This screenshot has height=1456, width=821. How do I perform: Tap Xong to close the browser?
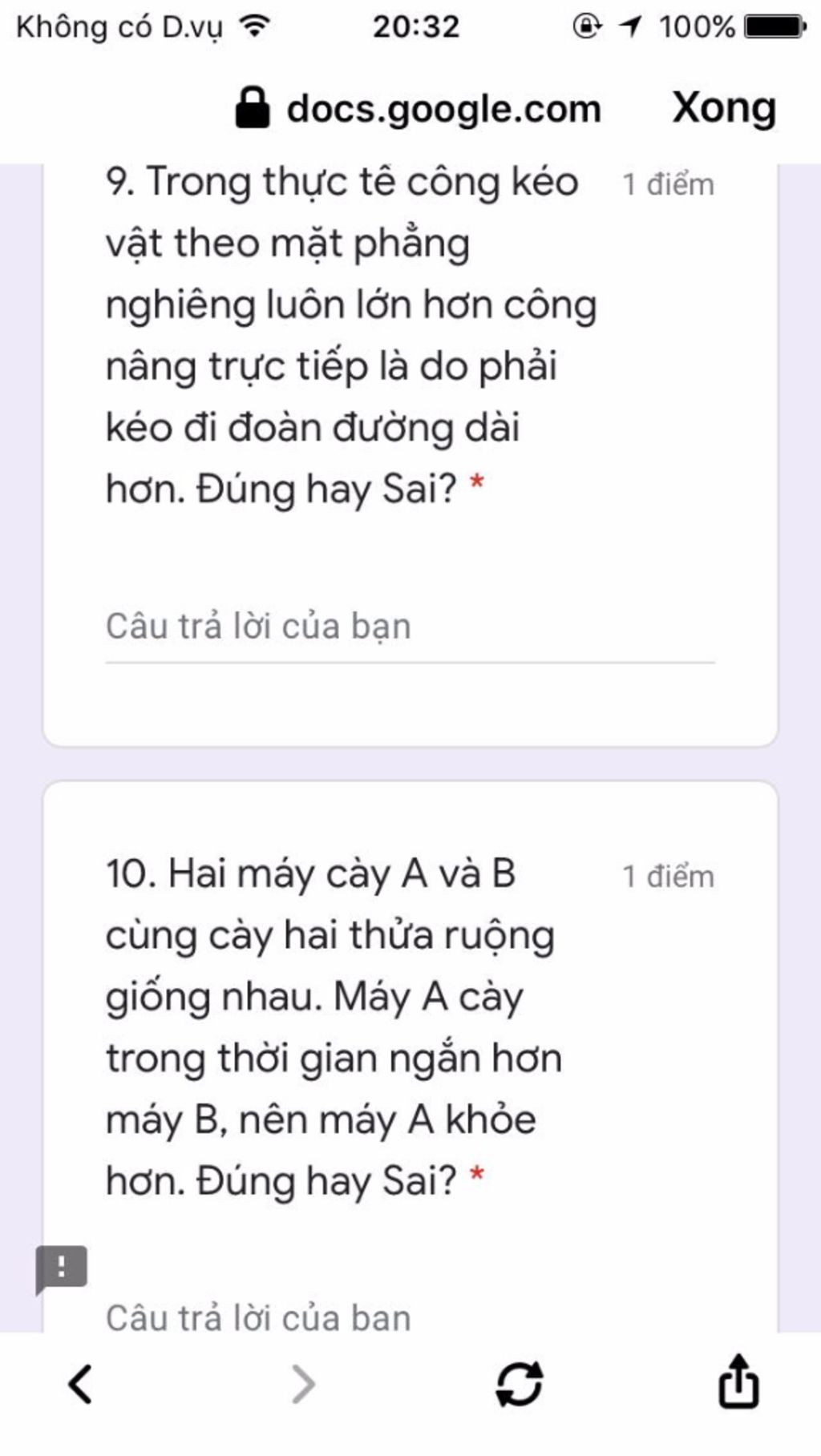723,107
